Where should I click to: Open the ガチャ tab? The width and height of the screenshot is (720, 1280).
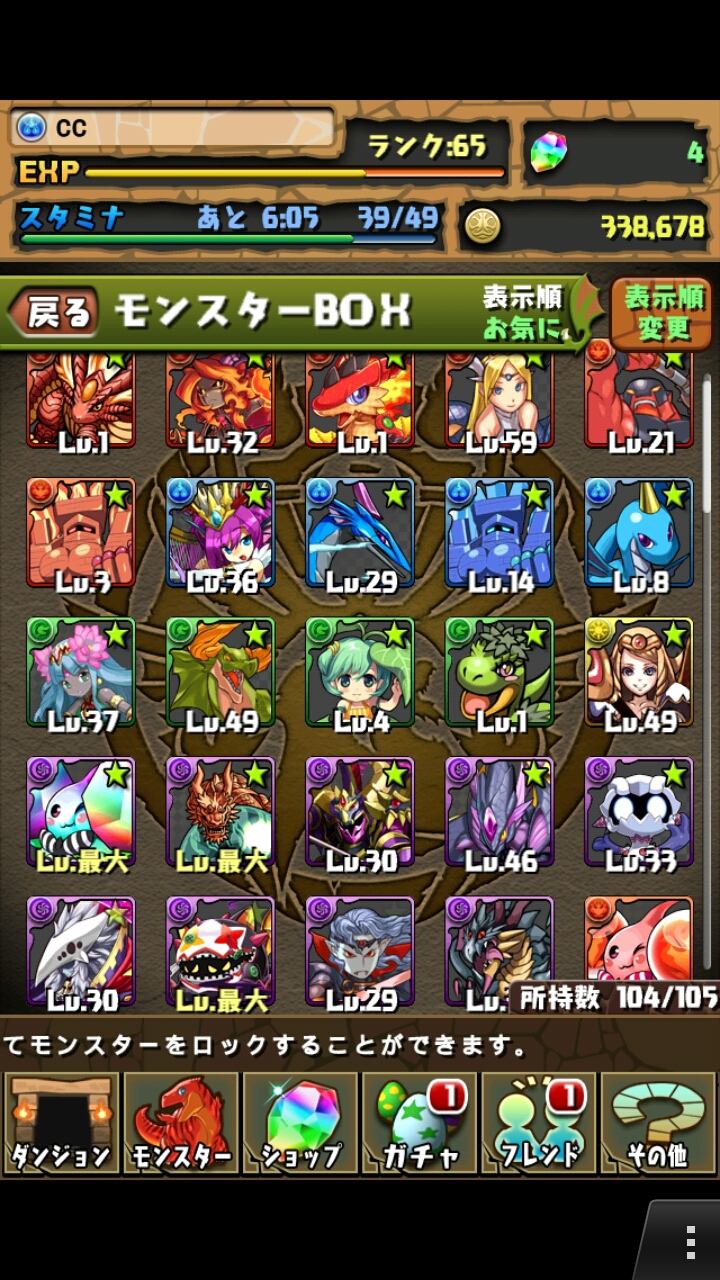(x=420, y=1123)
